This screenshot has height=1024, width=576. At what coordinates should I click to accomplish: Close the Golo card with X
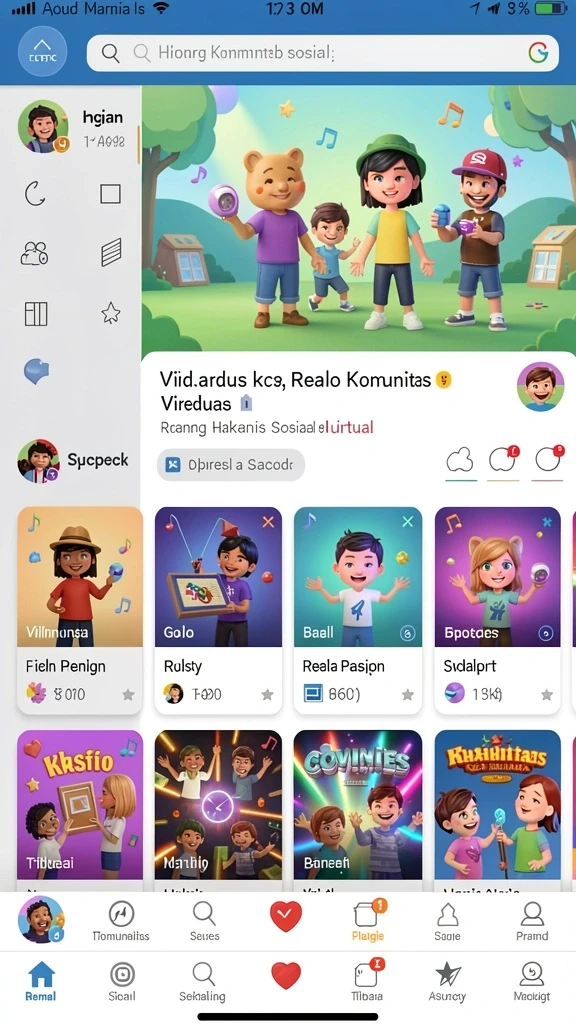pos(268,522)
